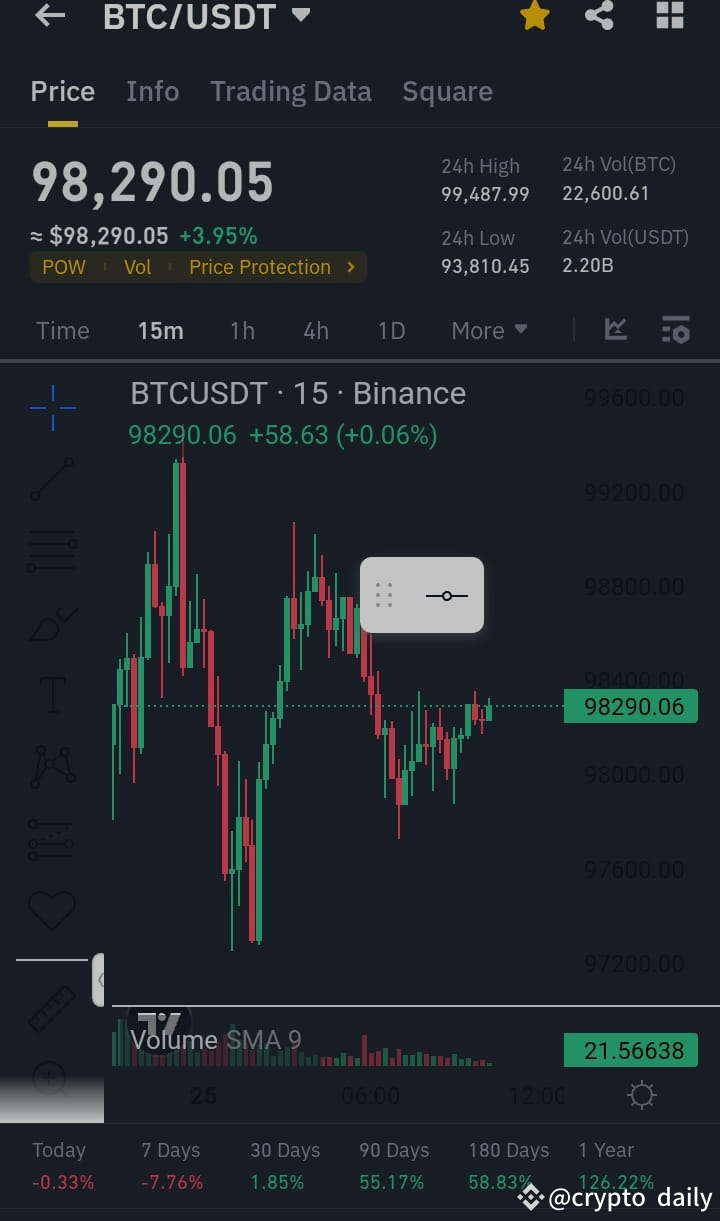
Task: Open chart settings gear
Action: coord(642,1096)
